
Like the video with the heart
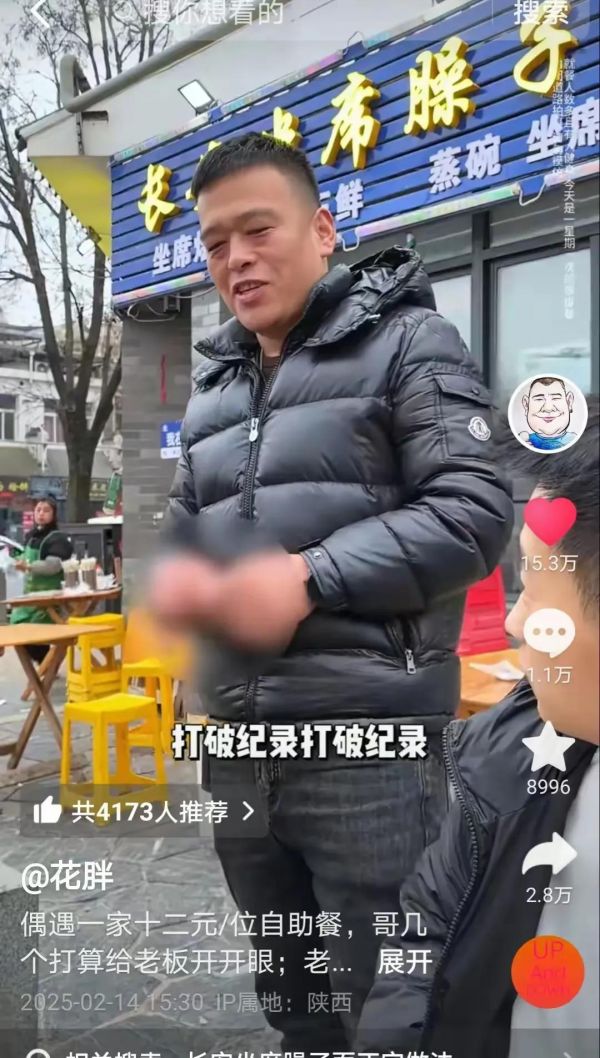[550, 522]
